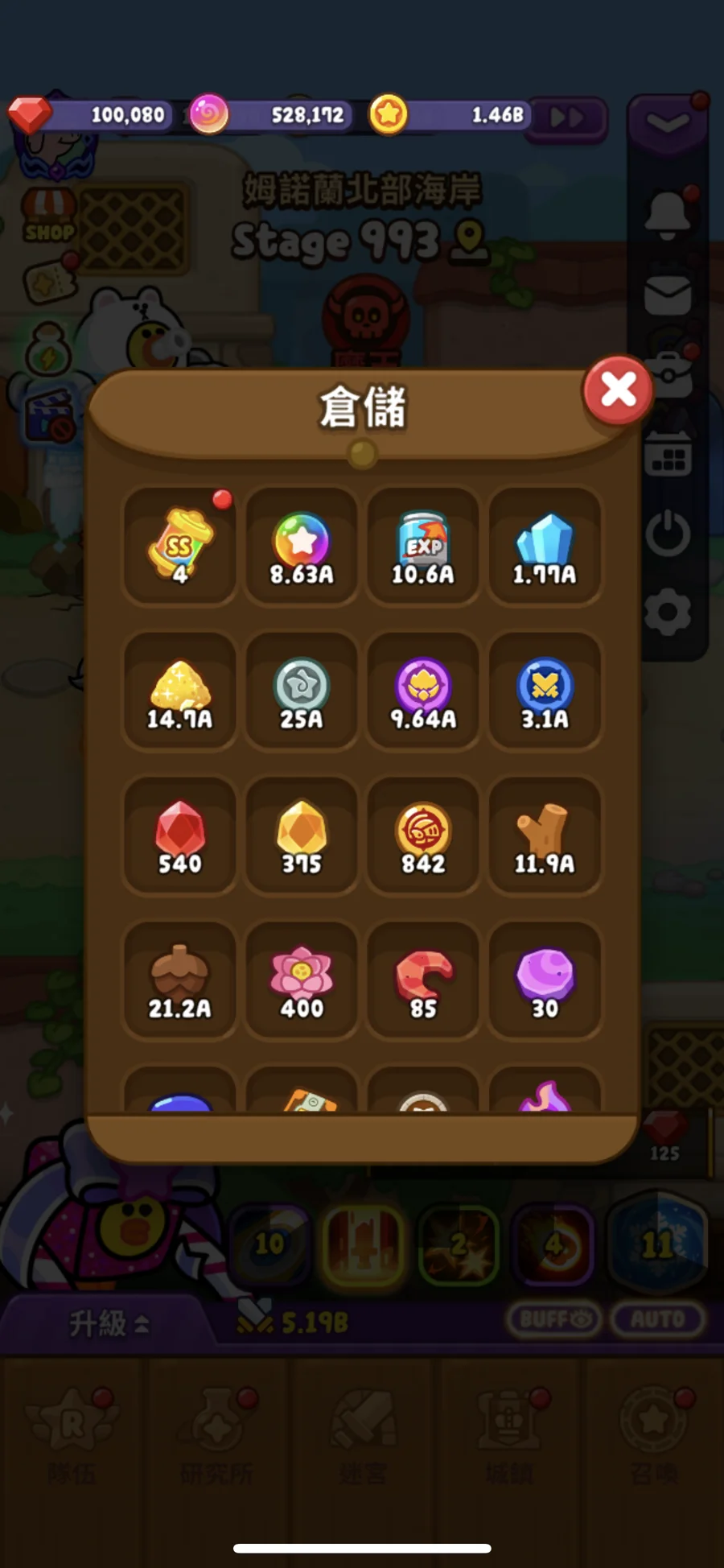
Task: Select the yellow gem item 375
Action: [302, 836]
